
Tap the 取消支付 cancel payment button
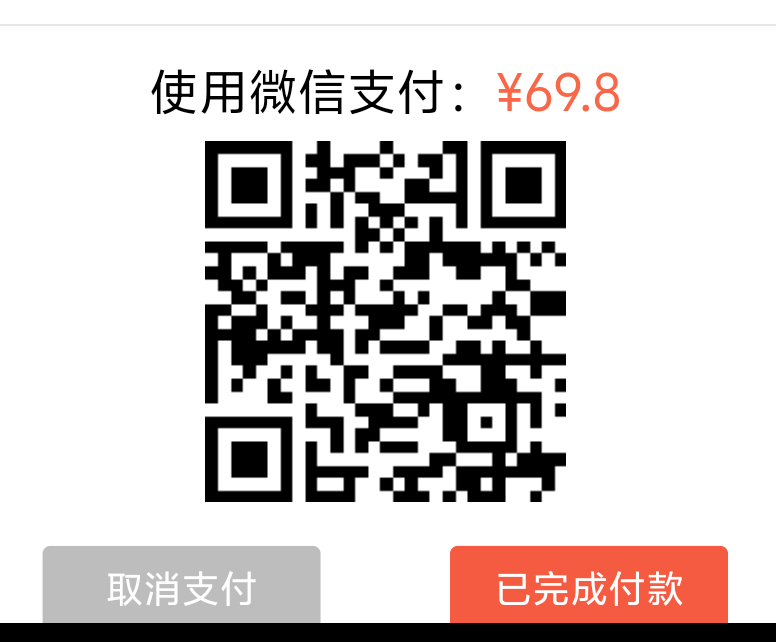(181, 587)
